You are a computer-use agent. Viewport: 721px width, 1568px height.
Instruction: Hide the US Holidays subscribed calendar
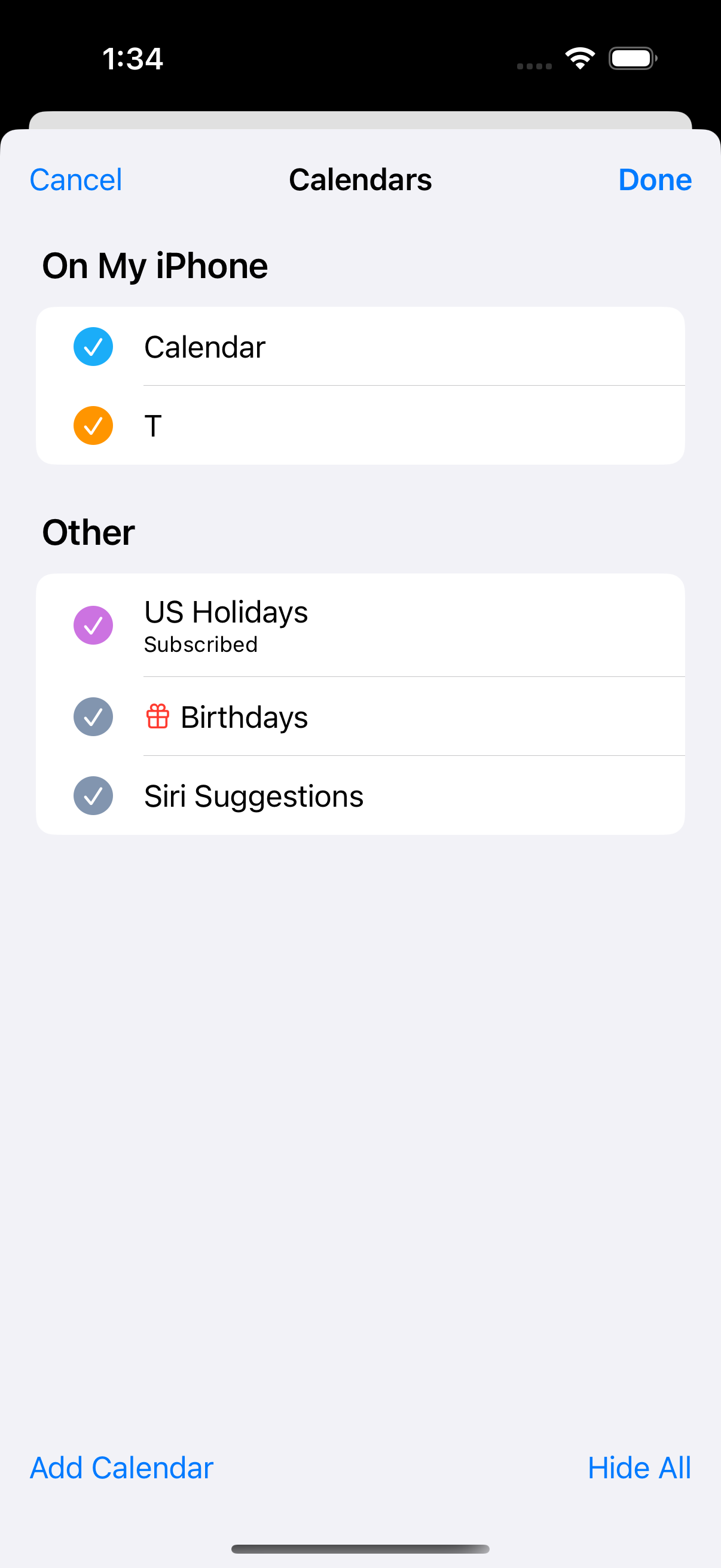[x=93, y=625]
